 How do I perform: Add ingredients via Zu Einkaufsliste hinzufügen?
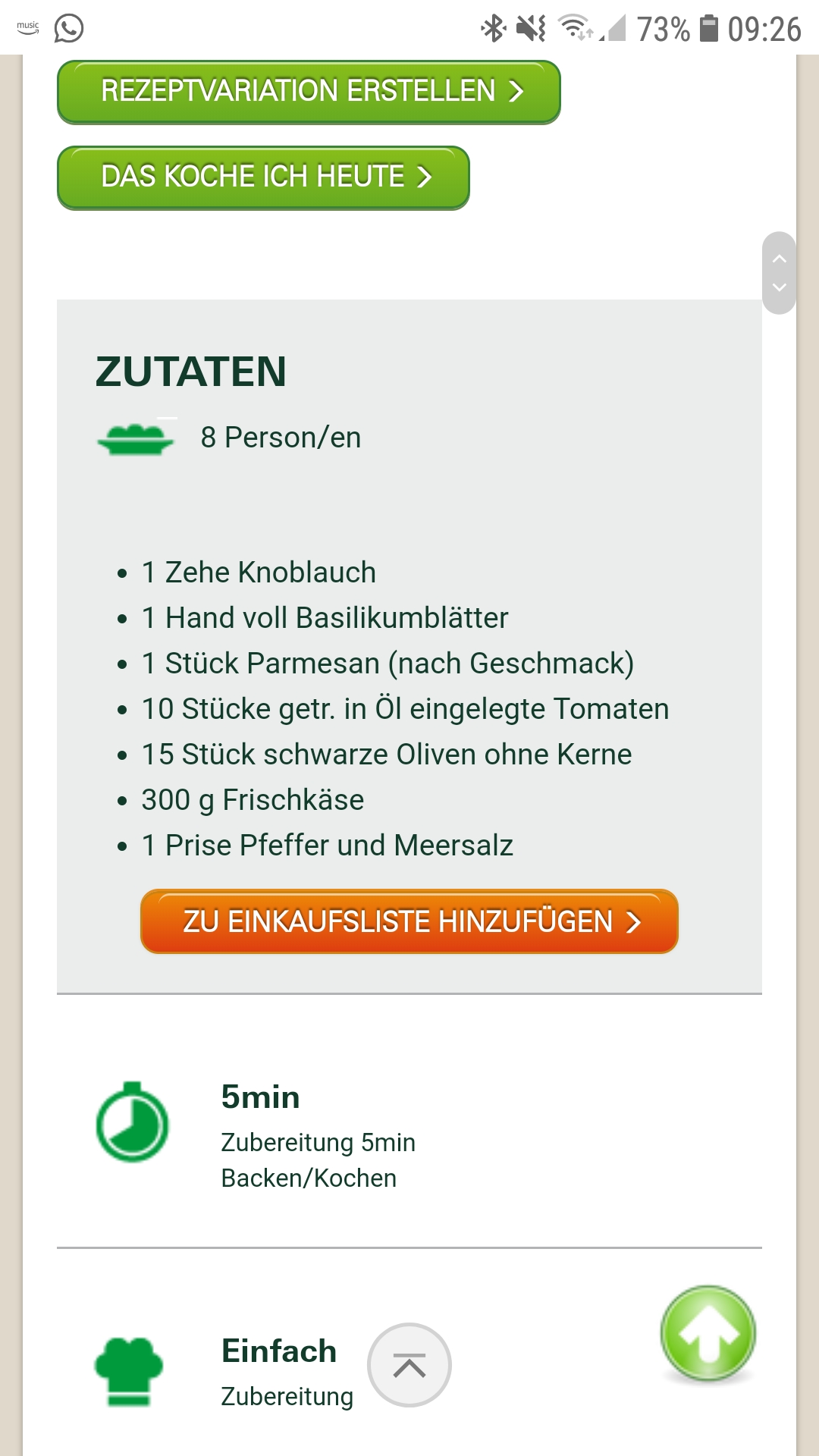[x=409, y=921]
